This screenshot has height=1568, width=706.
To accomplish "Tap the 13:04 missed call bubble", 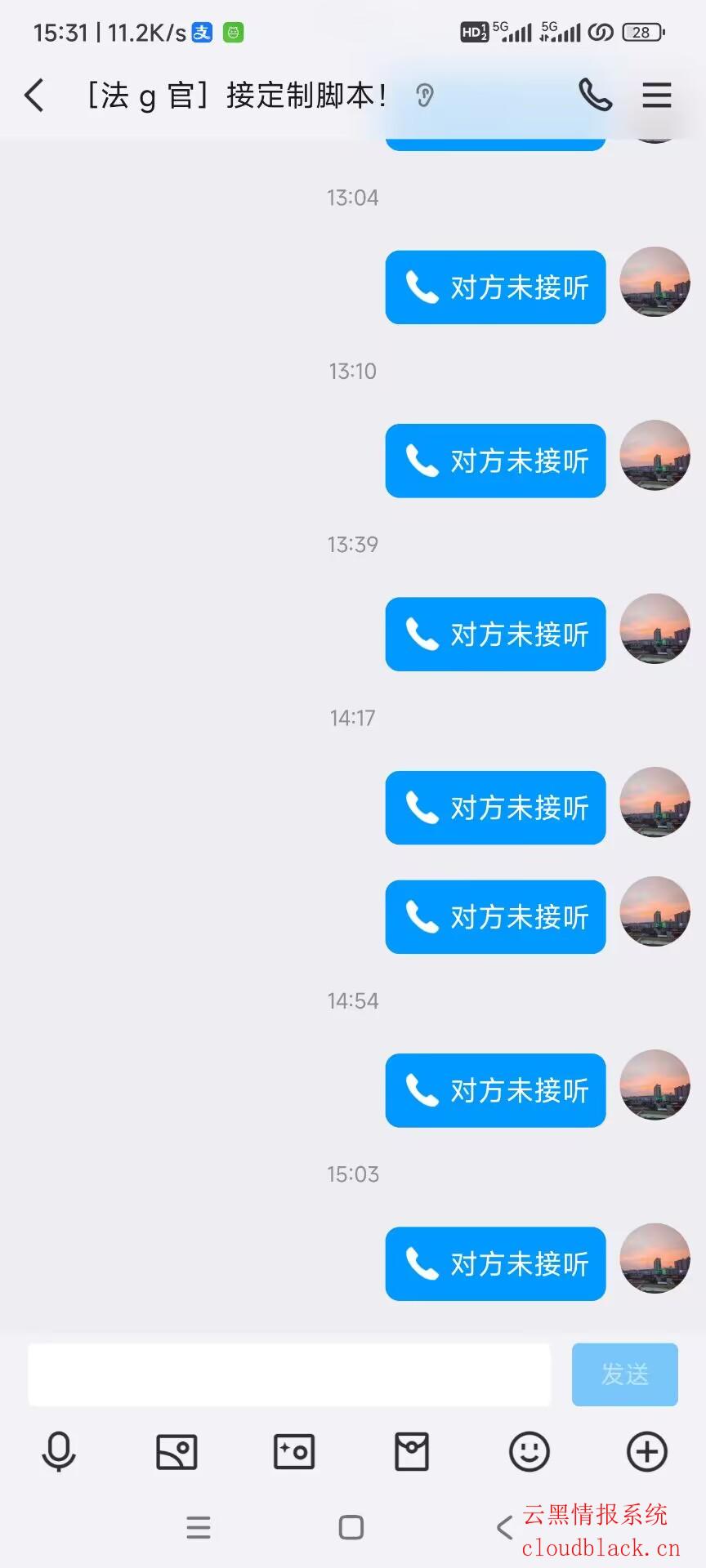I will coord(495,287).
